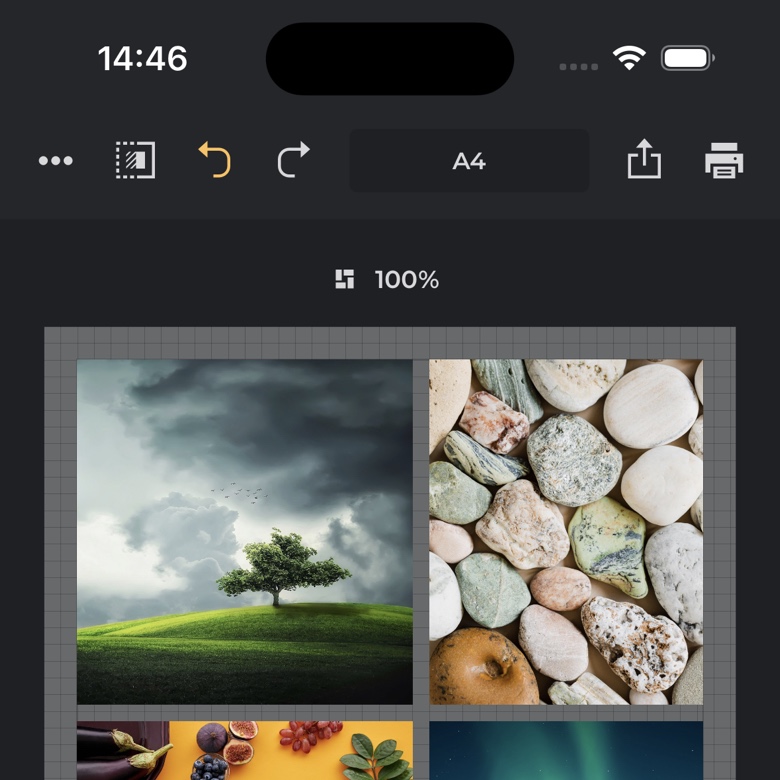
Task: Tap the margin/border layout icon
Action: (135, 161)
